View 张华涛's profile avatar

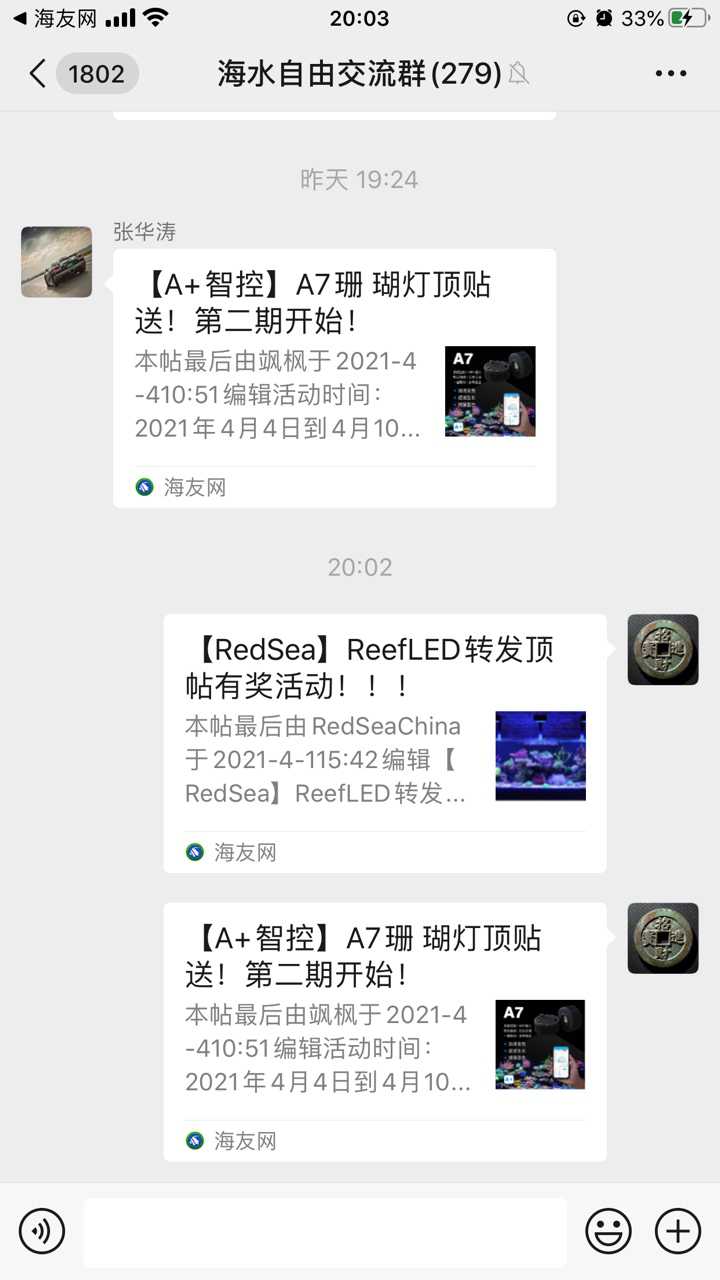click(x=56, y=262)
